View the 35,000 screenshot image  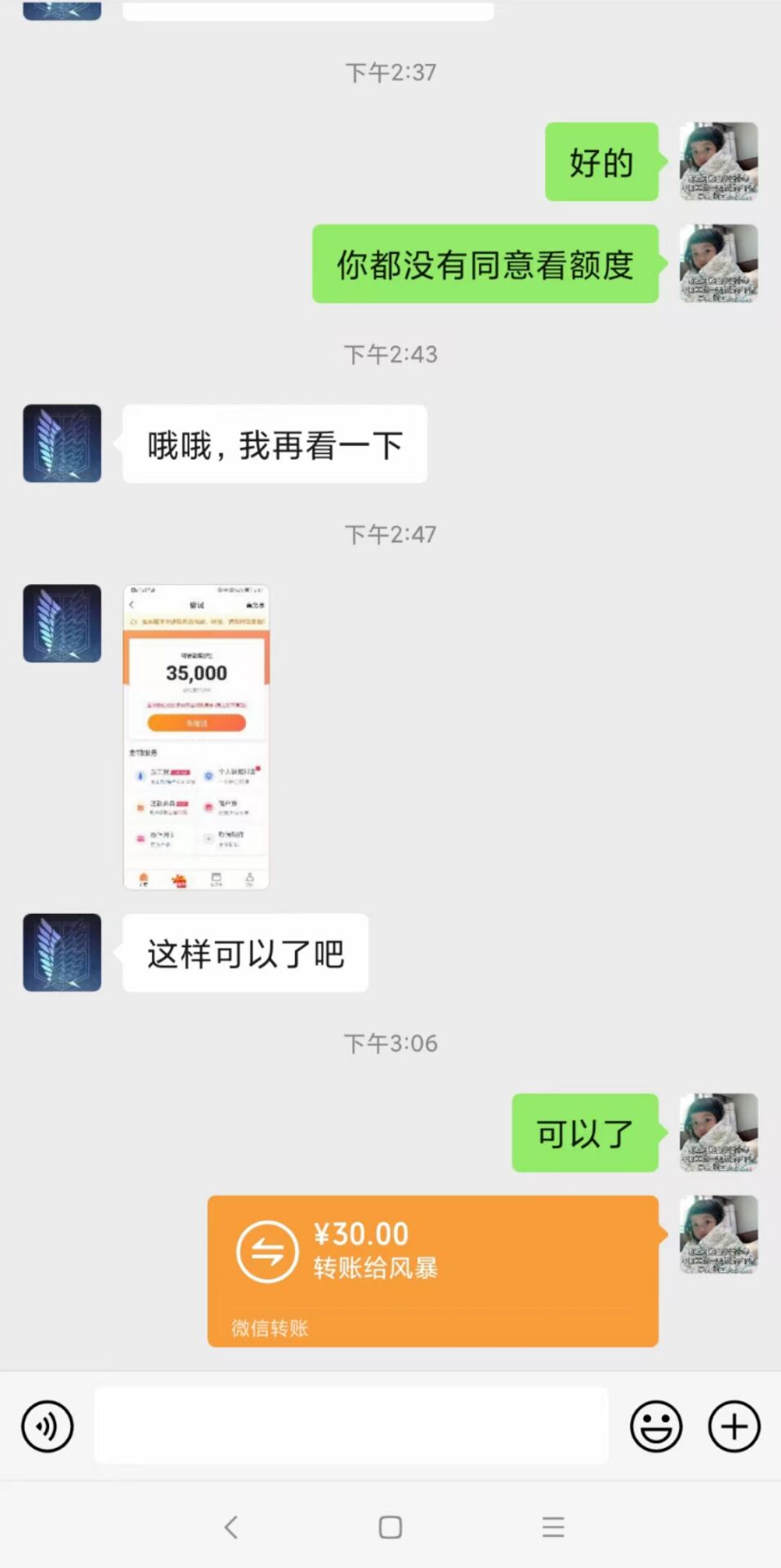click(196, 737)
